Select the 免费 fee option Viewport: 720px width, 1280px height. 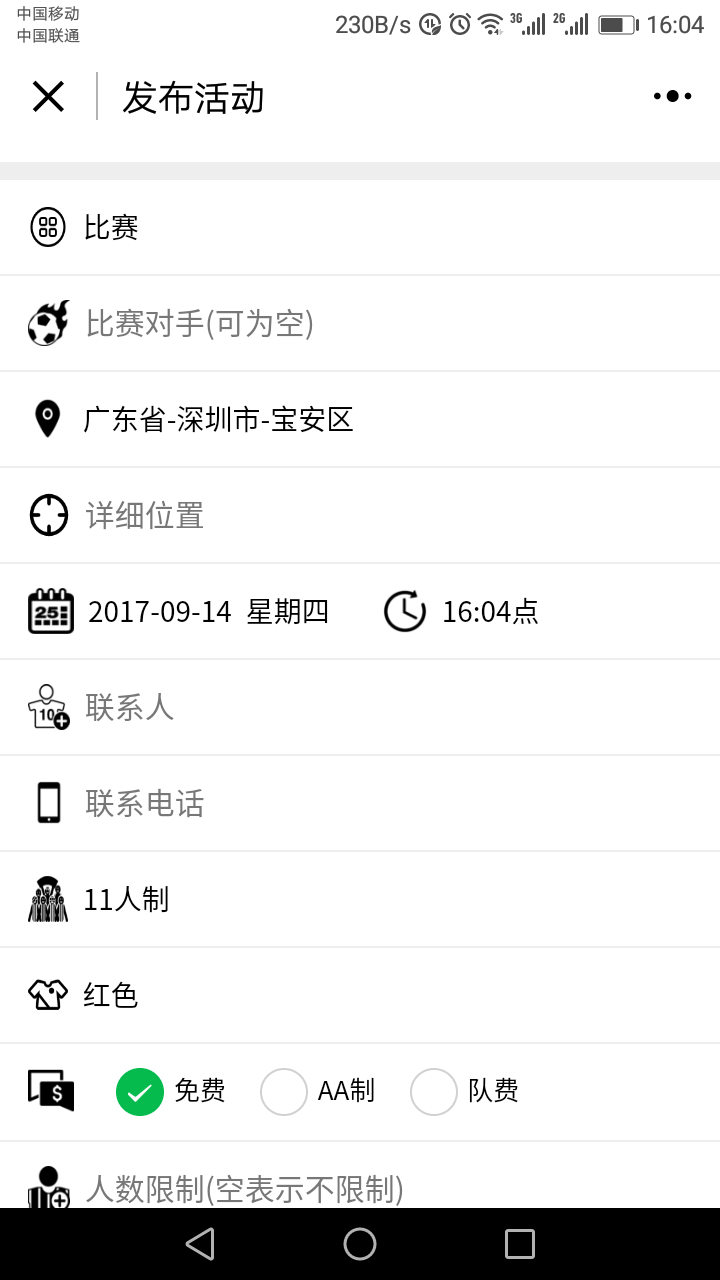(140, 1092)
